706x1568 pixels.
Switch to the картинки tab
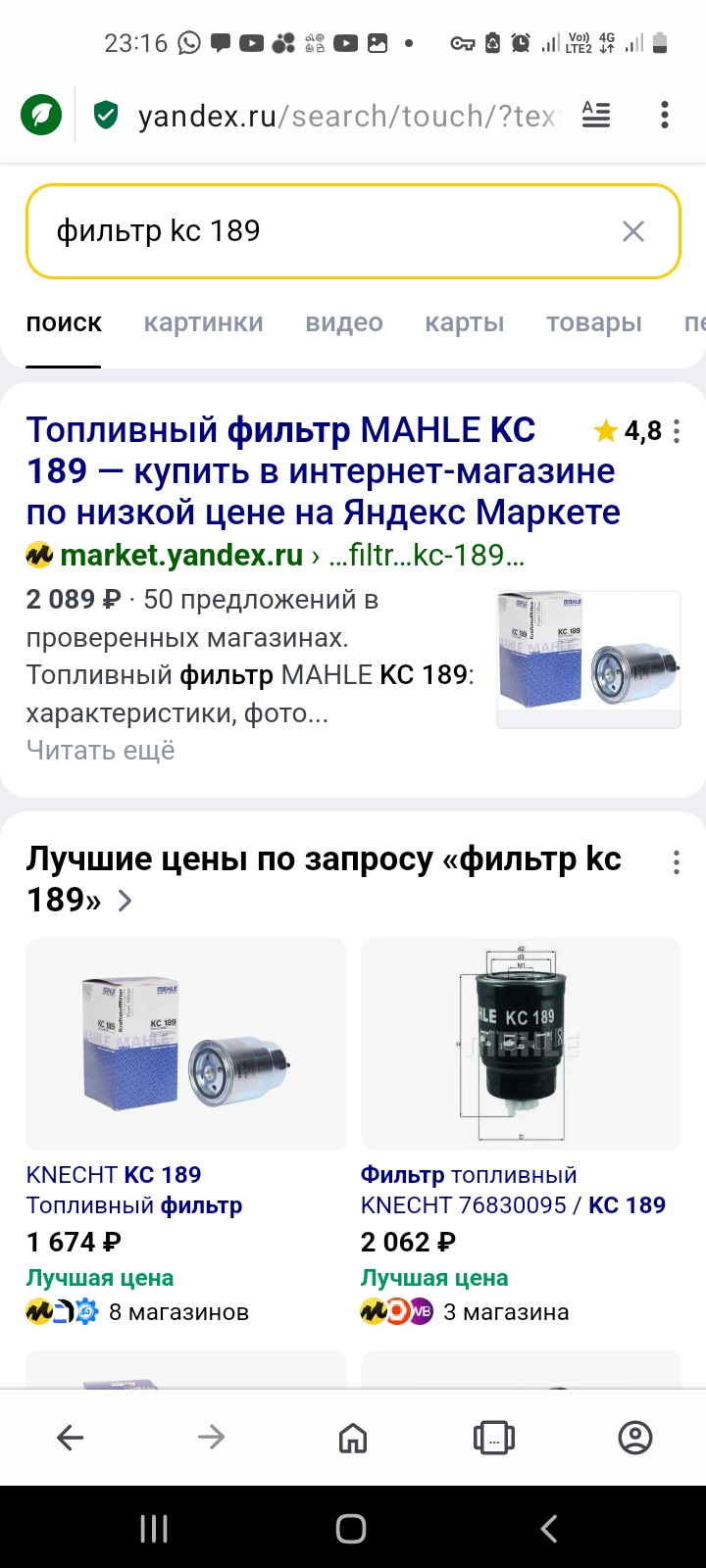coord(203,322)
